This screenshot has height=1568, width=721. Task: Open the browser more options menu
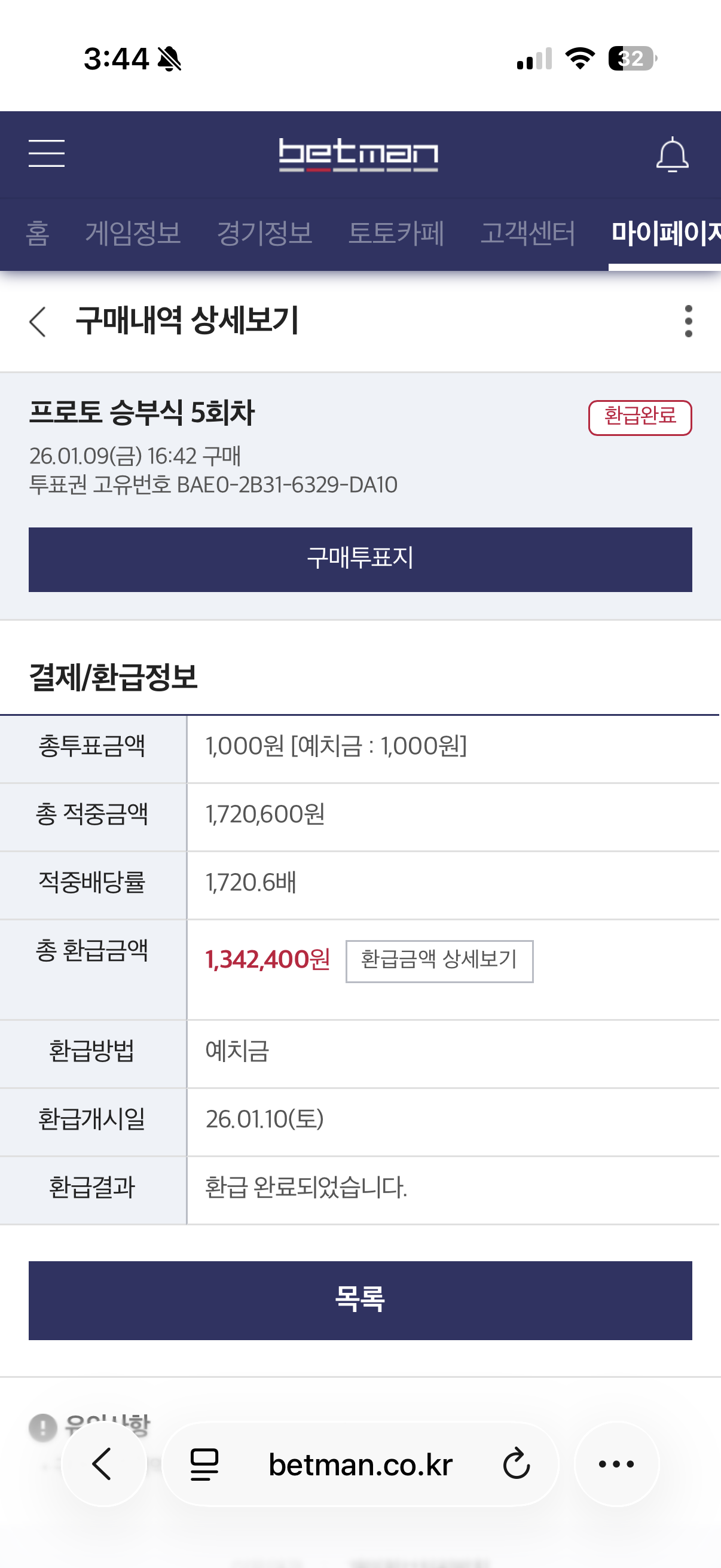616,1464
